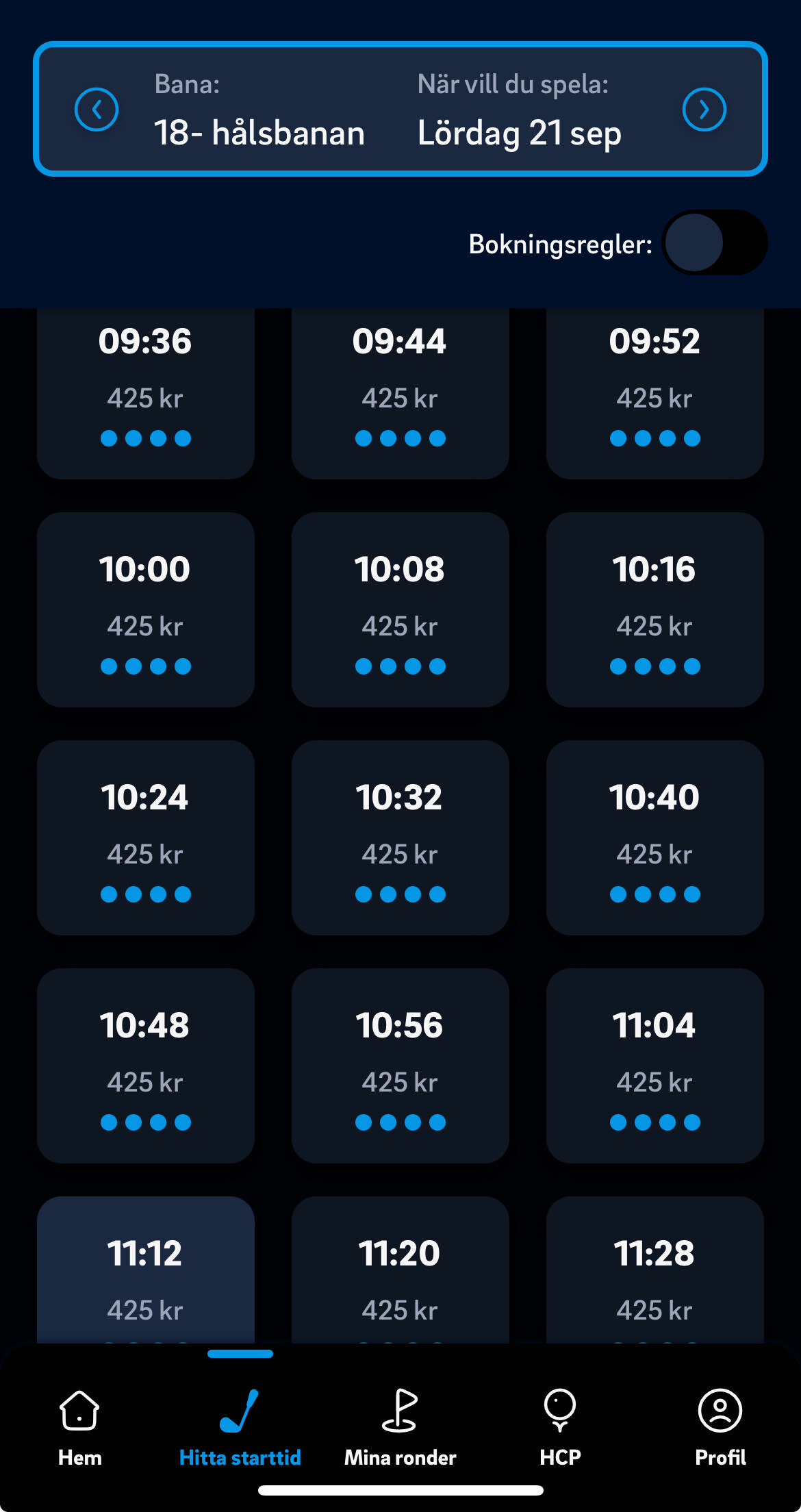Open the Profil tab
801x1512 pixels.
[721, 1428]
